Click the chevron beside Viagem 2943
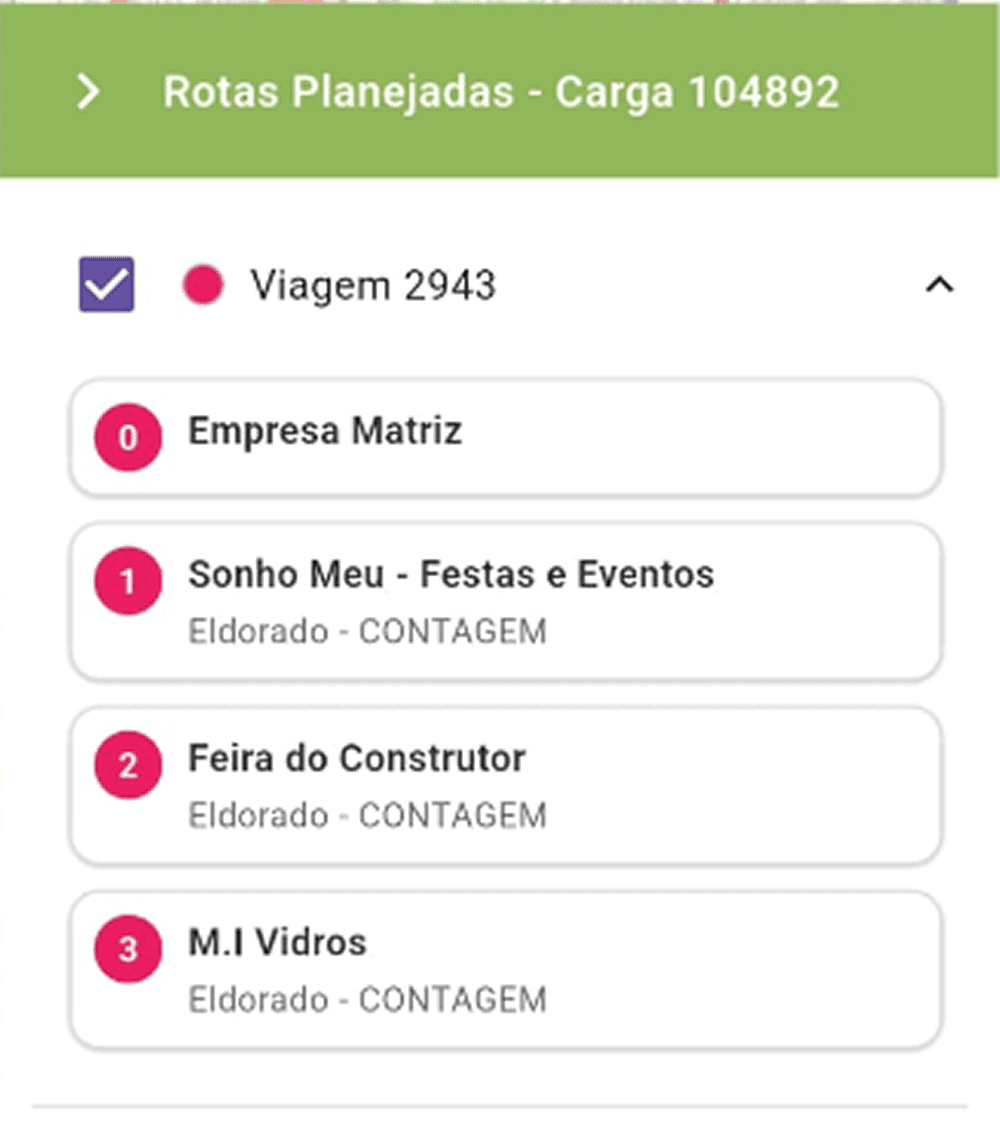1000x1135 pixels. [x=938, y=285]
